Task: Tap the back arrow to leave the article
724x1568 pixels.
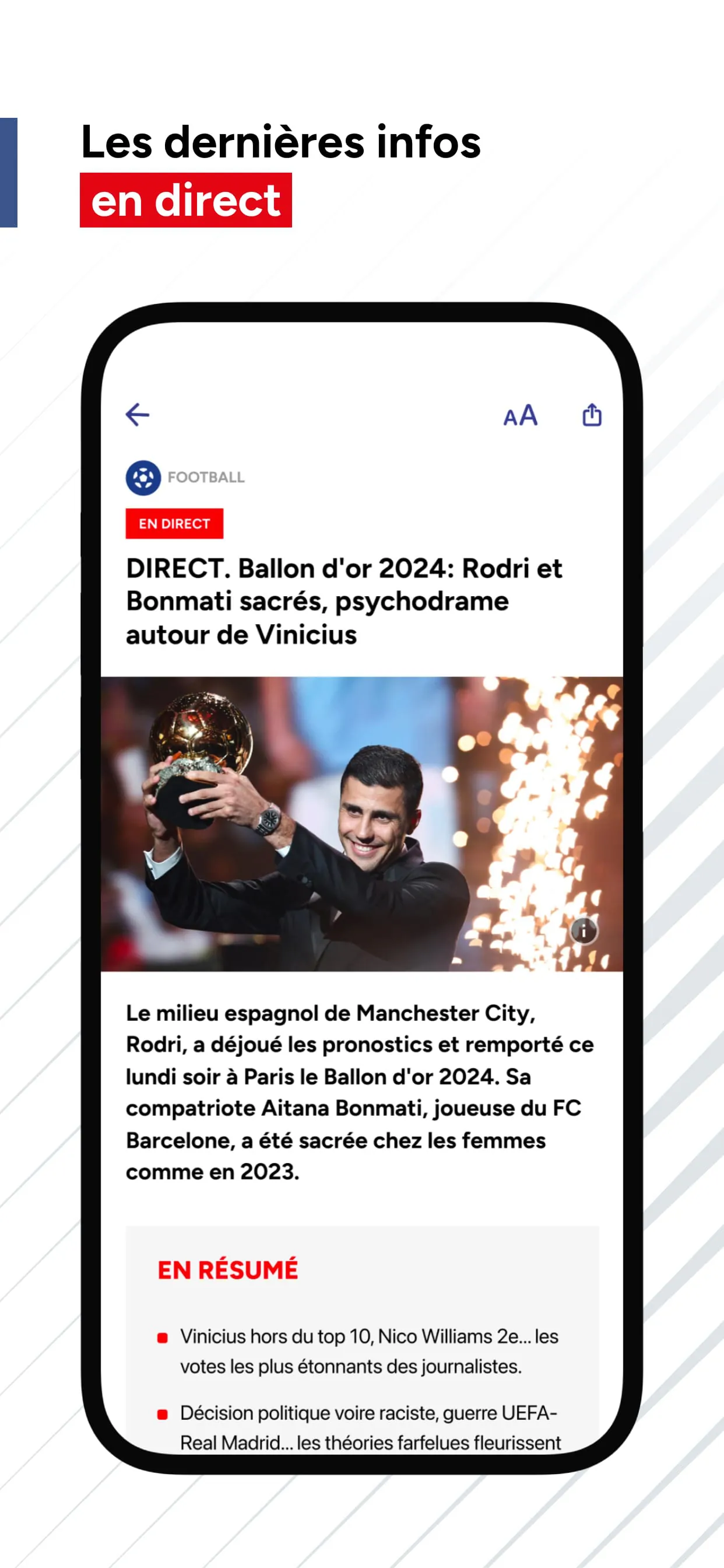Action: tap(139, 415)
